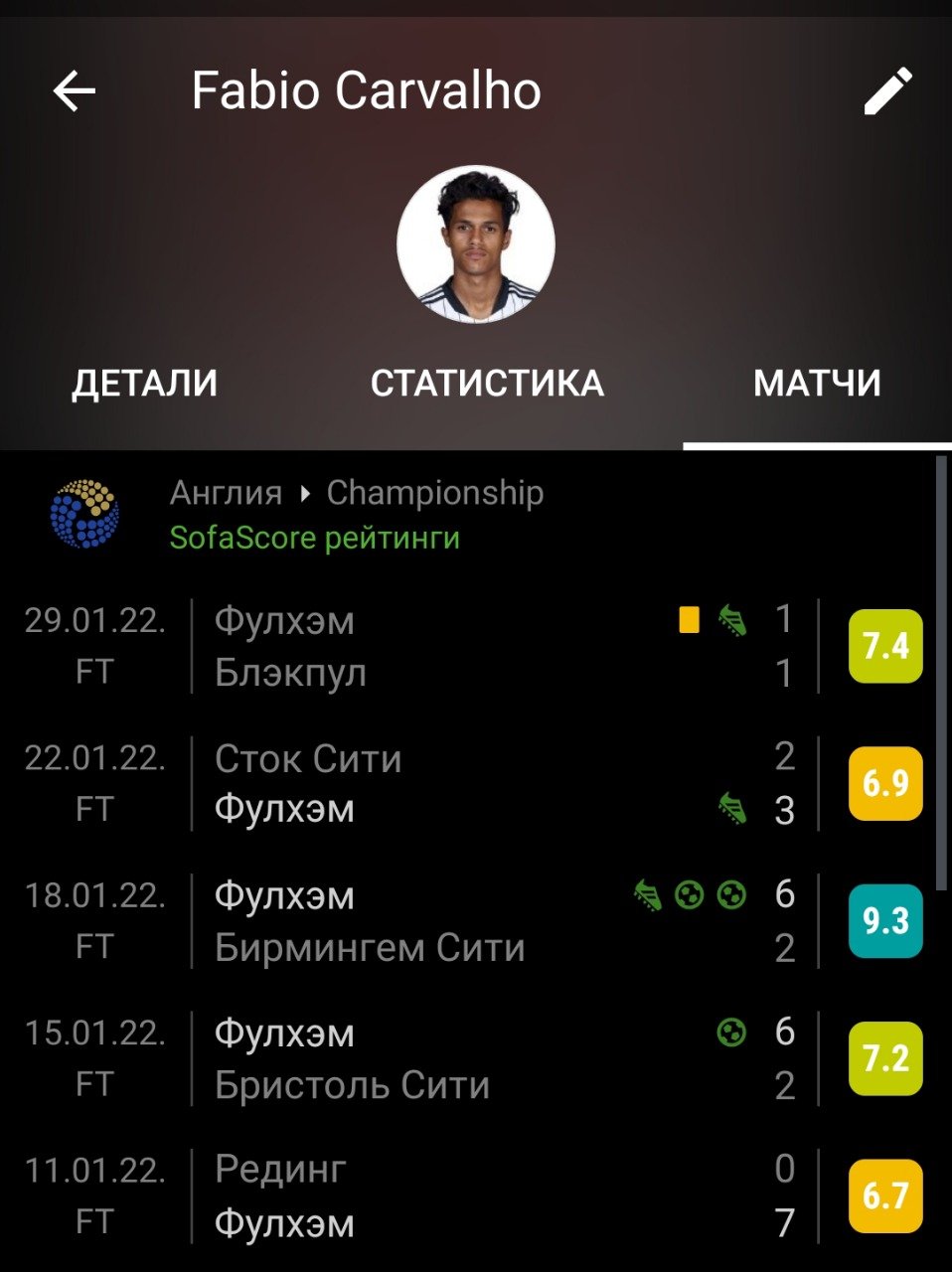Tap the pencil edit icon
This screenshot has height=1272, width=952.
887,91
